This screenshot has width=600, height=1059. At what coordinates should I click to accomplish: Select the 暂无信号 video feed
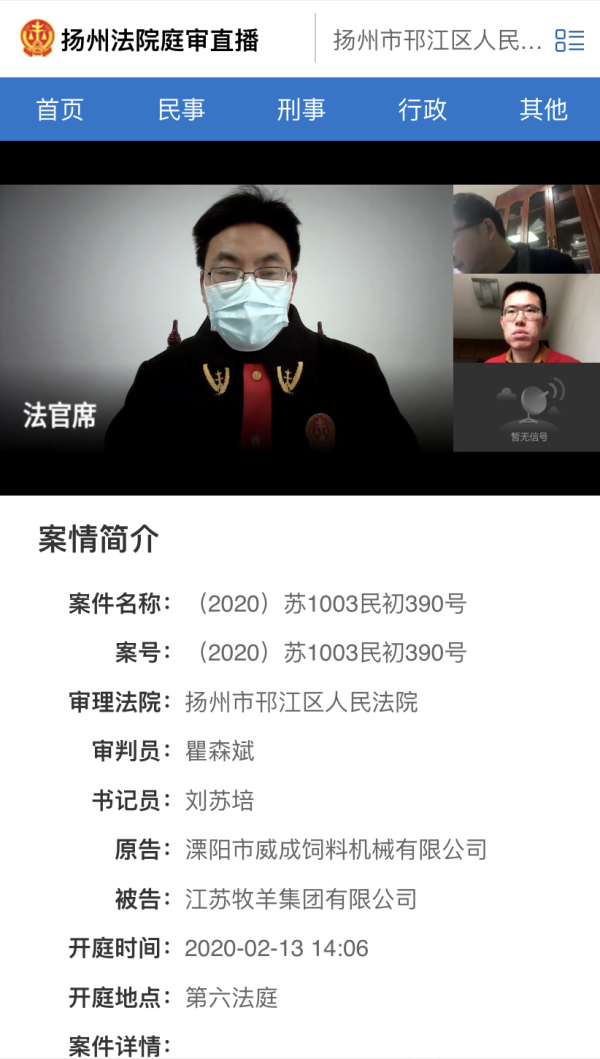[526, 408]
